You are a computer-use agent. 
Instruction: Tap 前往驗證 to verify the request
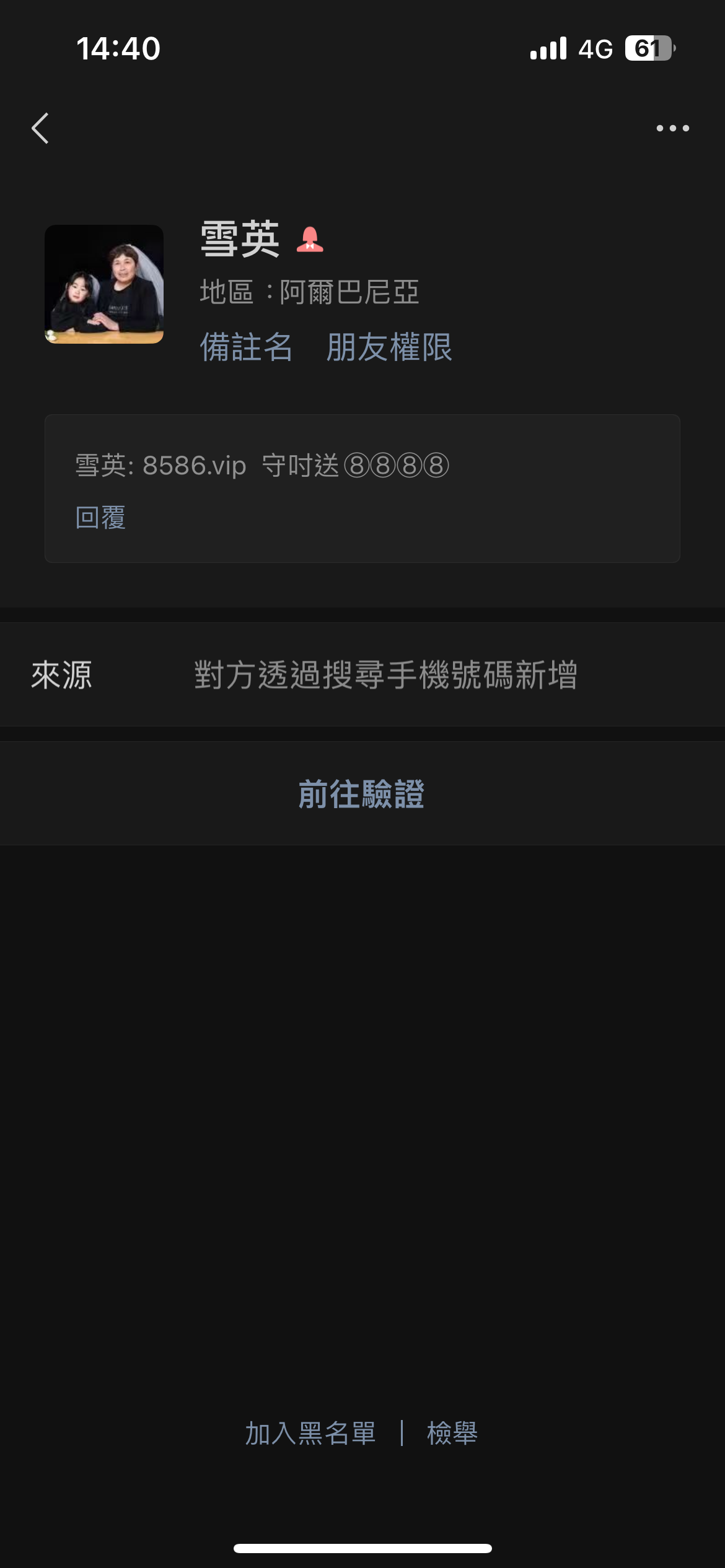tap(362, 793)
